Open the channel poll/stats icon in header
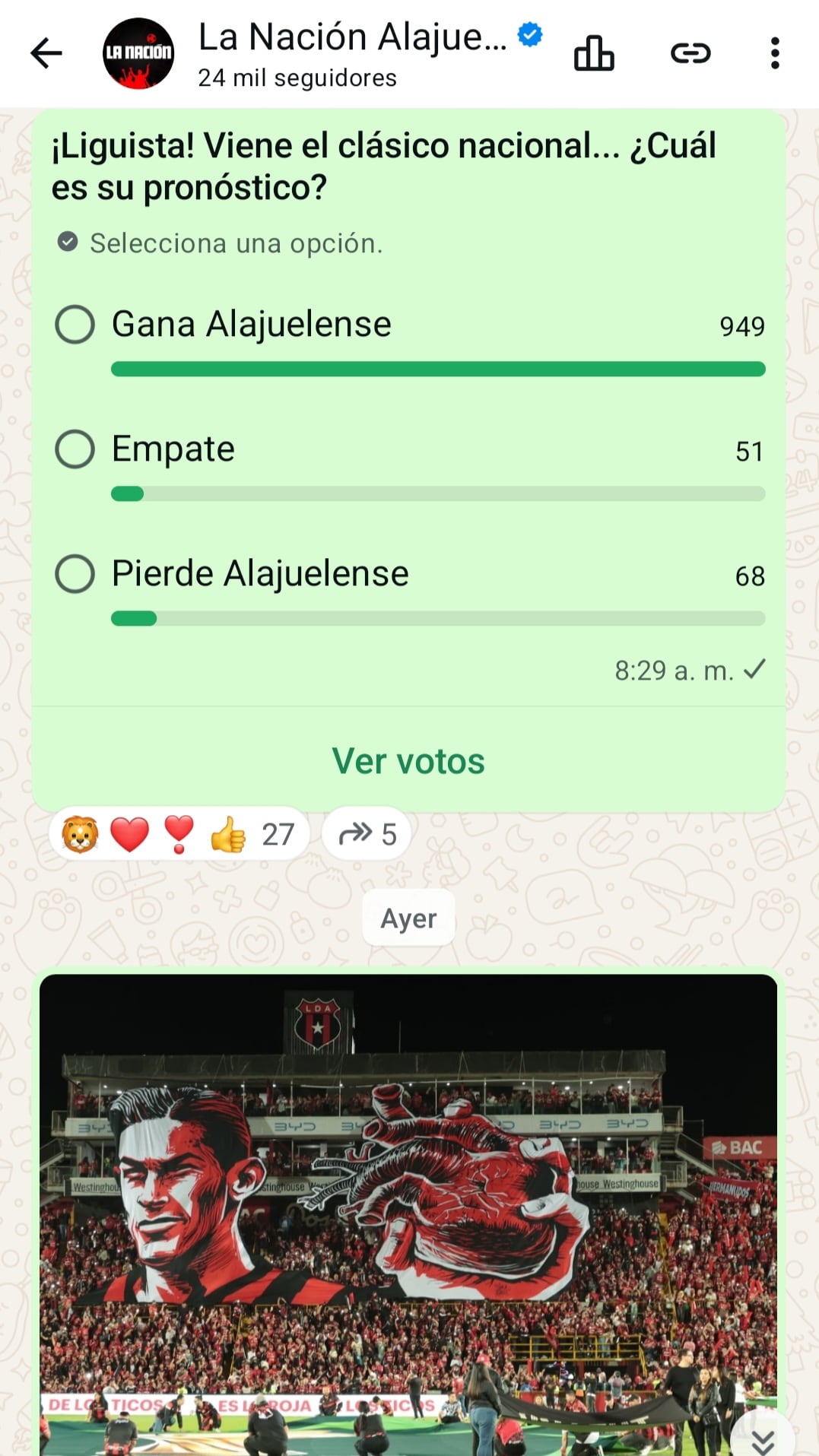Image resolution: width=819 pixels, height=1456 pixels. coord(595,53)
